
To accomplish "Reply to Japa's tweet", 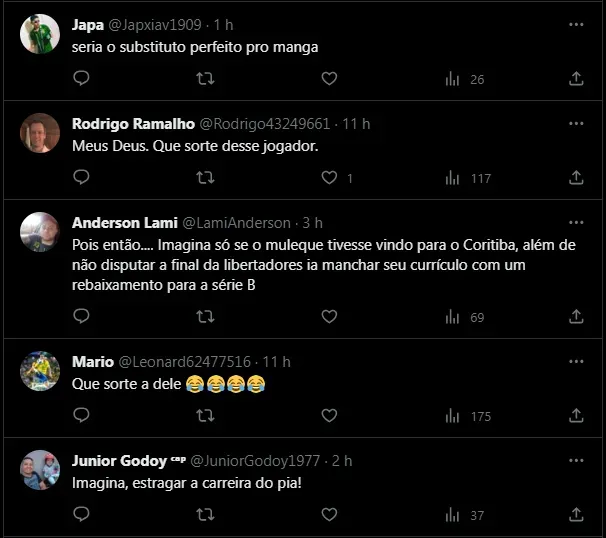I will click(82, 78).
